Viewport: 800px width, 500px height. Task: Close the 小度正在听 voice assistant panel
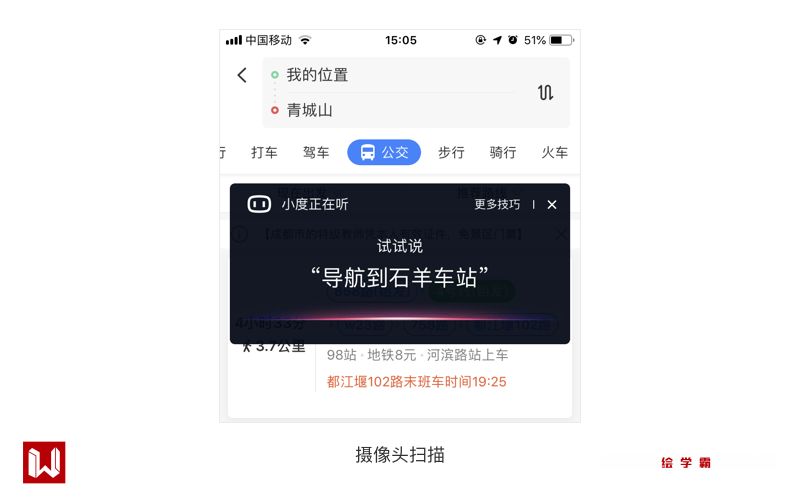point(552,204)
